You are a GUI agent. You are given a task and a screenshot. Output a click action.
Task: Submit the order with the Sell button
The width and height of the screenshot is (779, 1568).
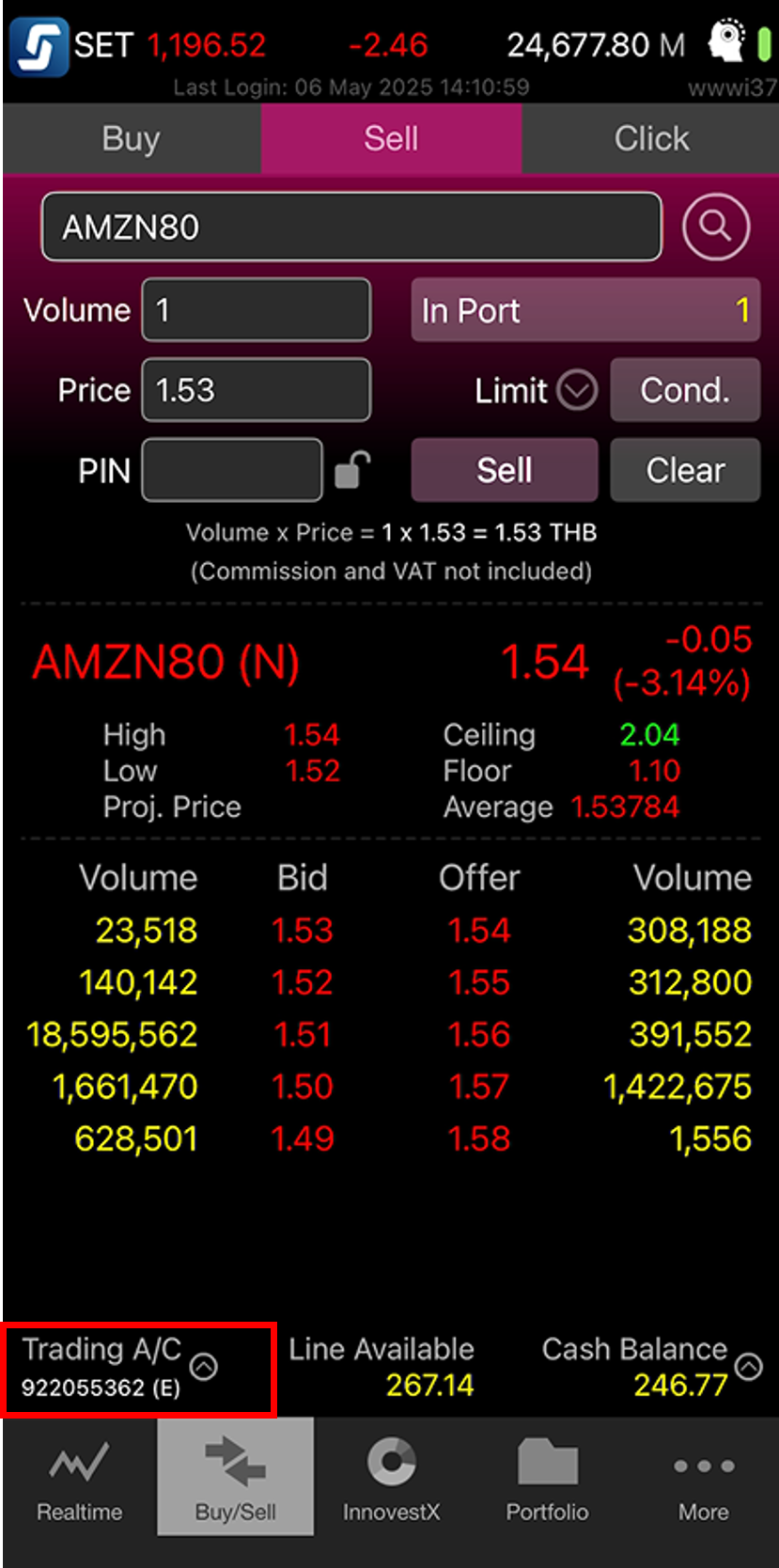505,470
